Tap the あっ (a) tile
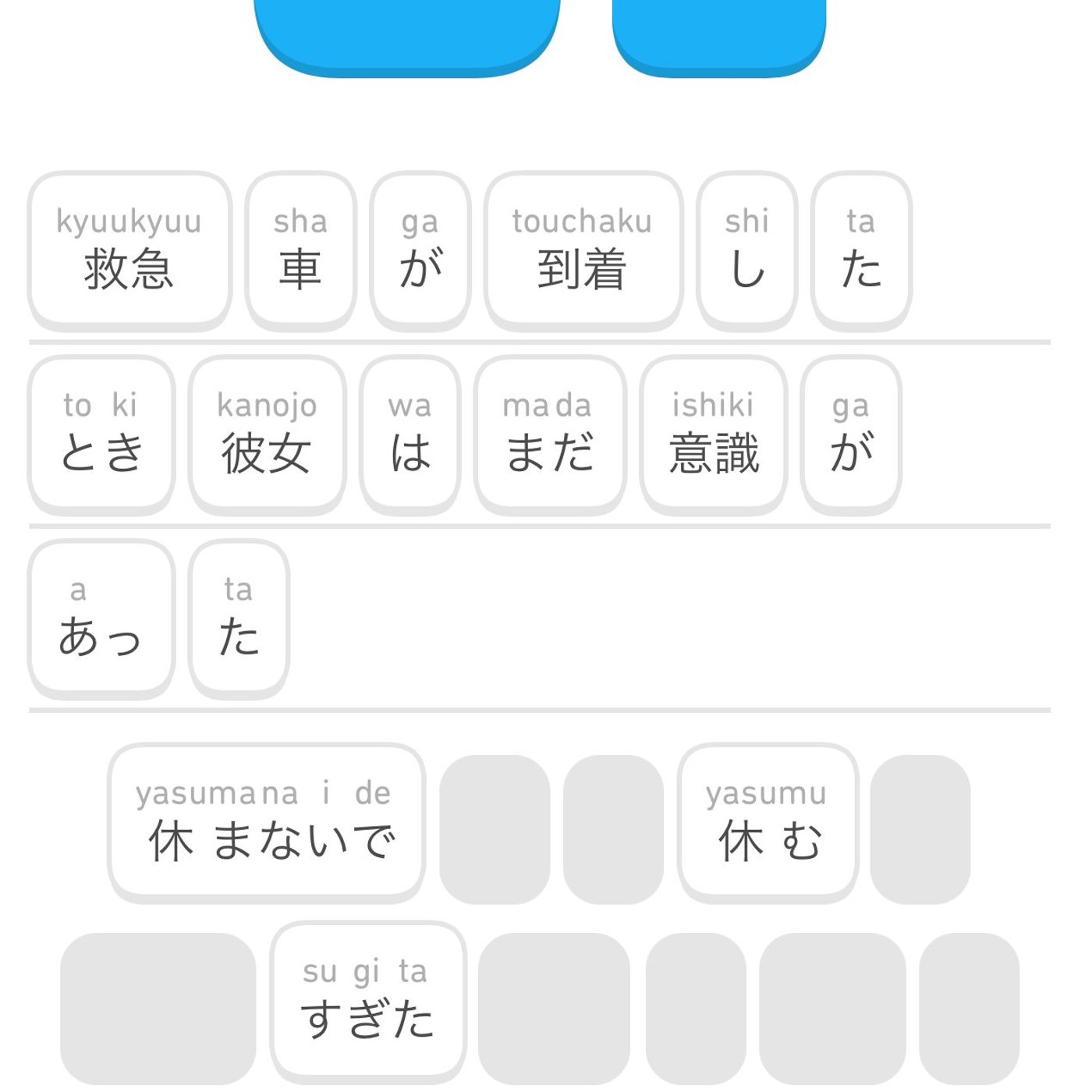 coord(101,618)
